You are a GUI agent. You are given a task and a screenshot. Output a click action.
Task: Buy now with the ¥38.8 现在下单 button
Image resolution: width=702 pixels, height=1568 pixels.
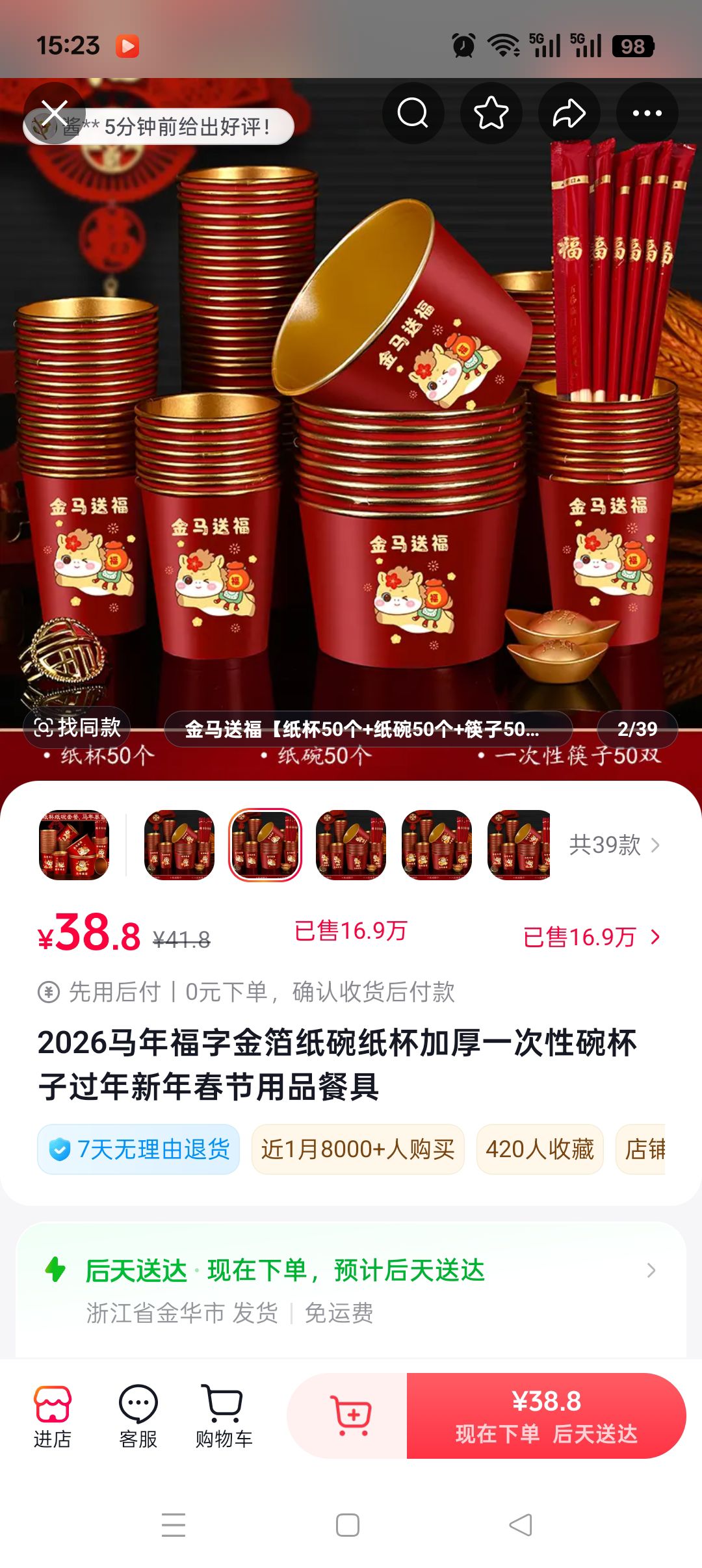546,1415
